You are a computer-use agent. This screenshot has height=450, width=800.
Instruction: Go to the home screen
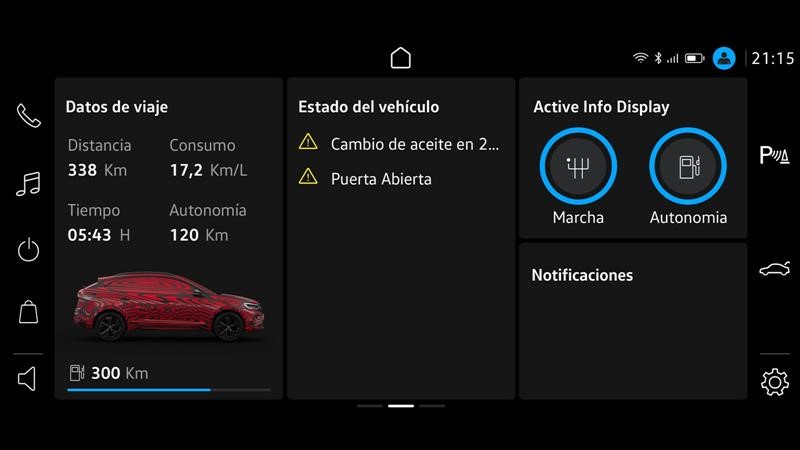coord(400,58)
